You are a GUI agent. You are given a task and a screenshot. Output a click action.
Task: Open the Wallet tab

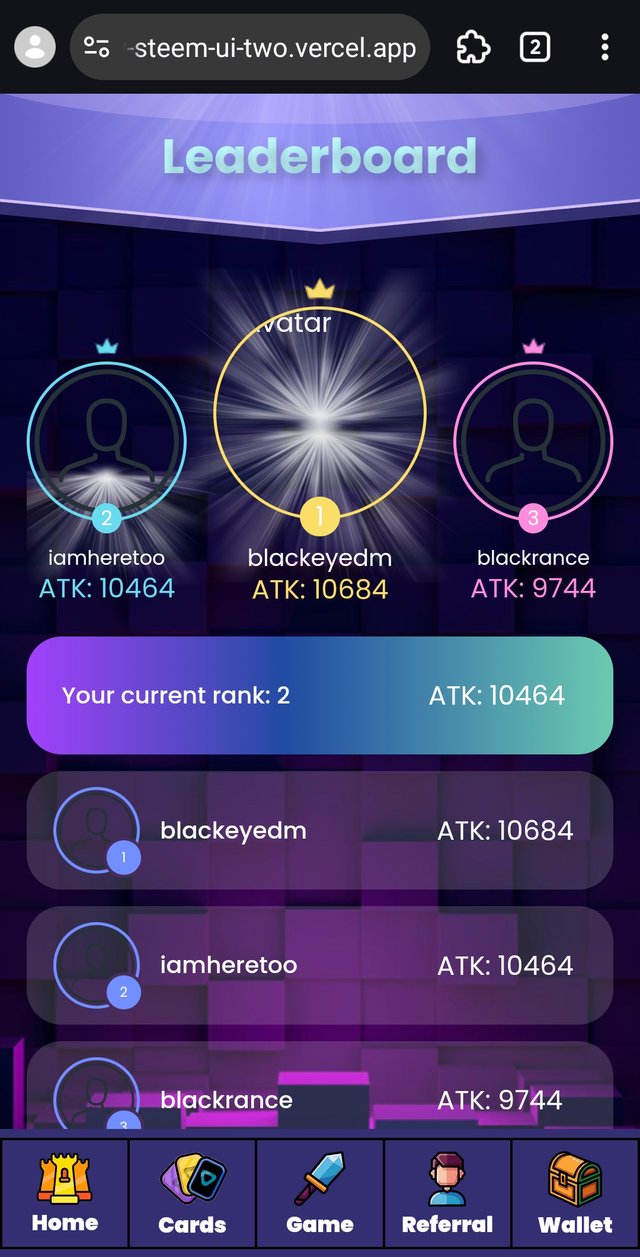click(x=575, y=1196)
